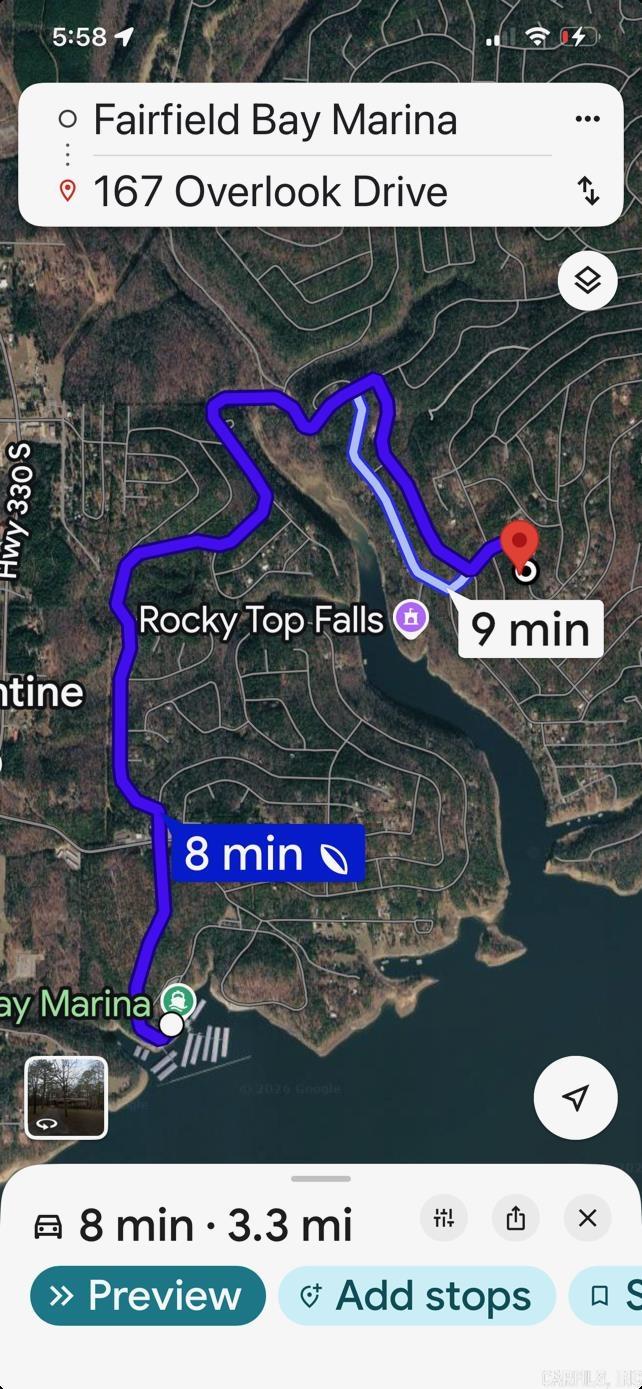This screenshot has height=1389, width=642.
Task: Recenter map on my location
Action: 574,1097
